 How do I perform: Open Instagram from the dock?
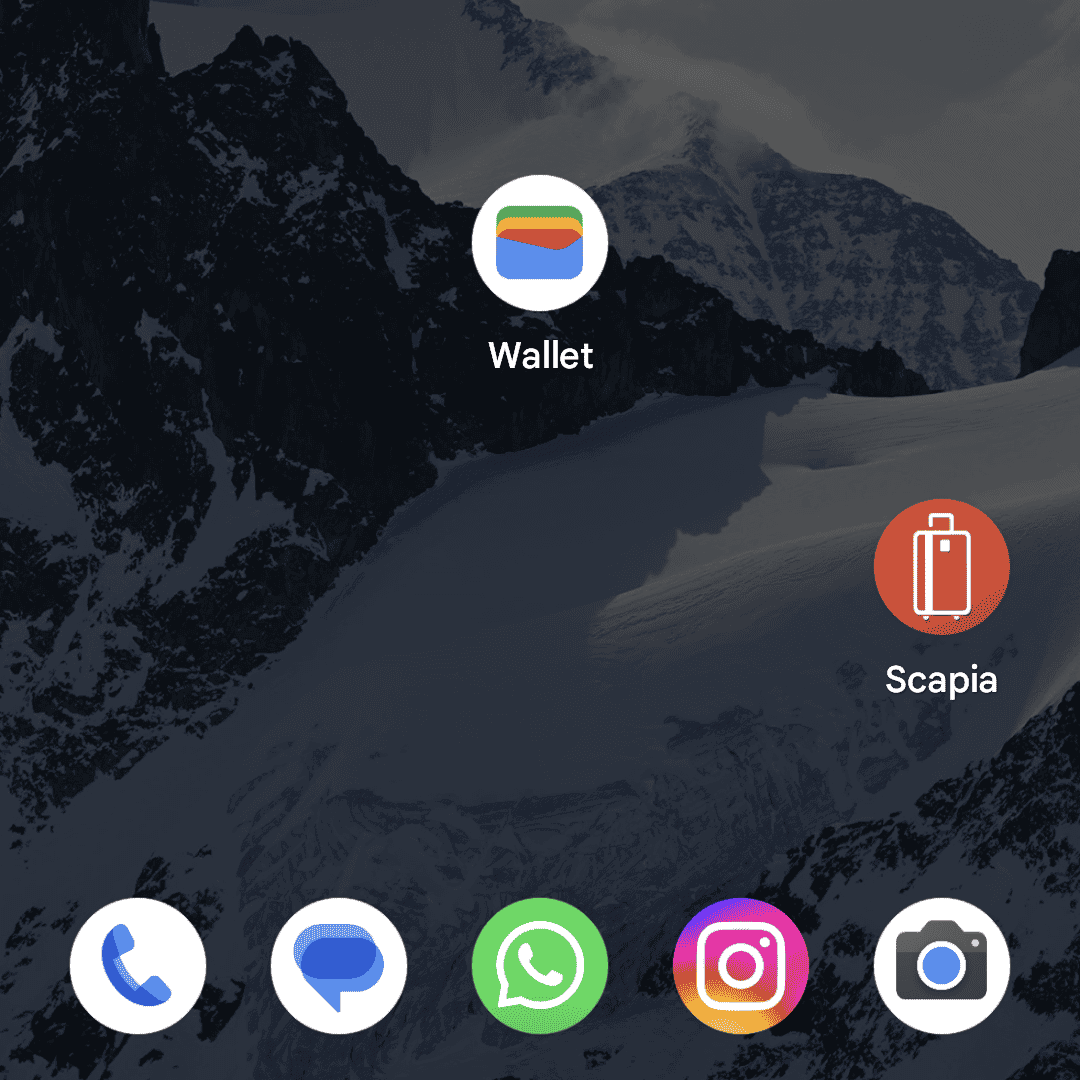(x=741, y=966)
